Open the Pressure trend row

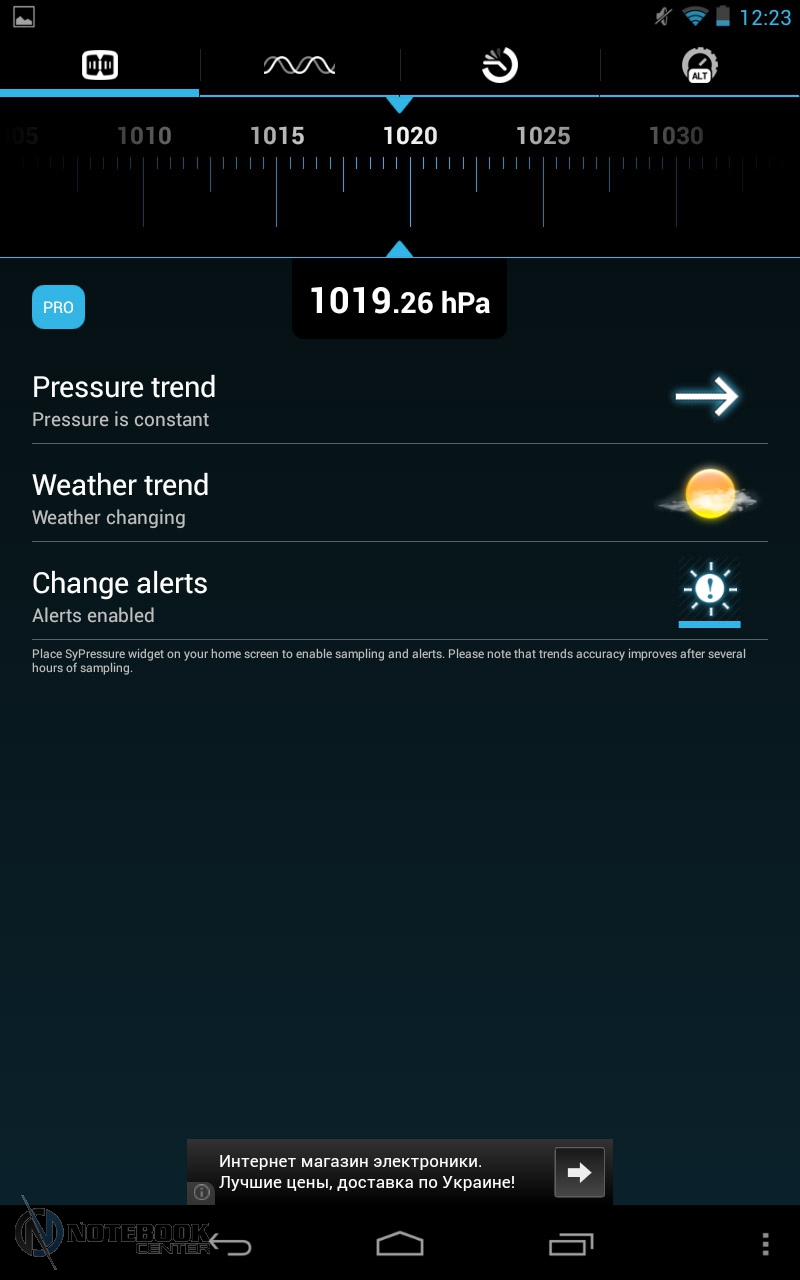[400, 400]
